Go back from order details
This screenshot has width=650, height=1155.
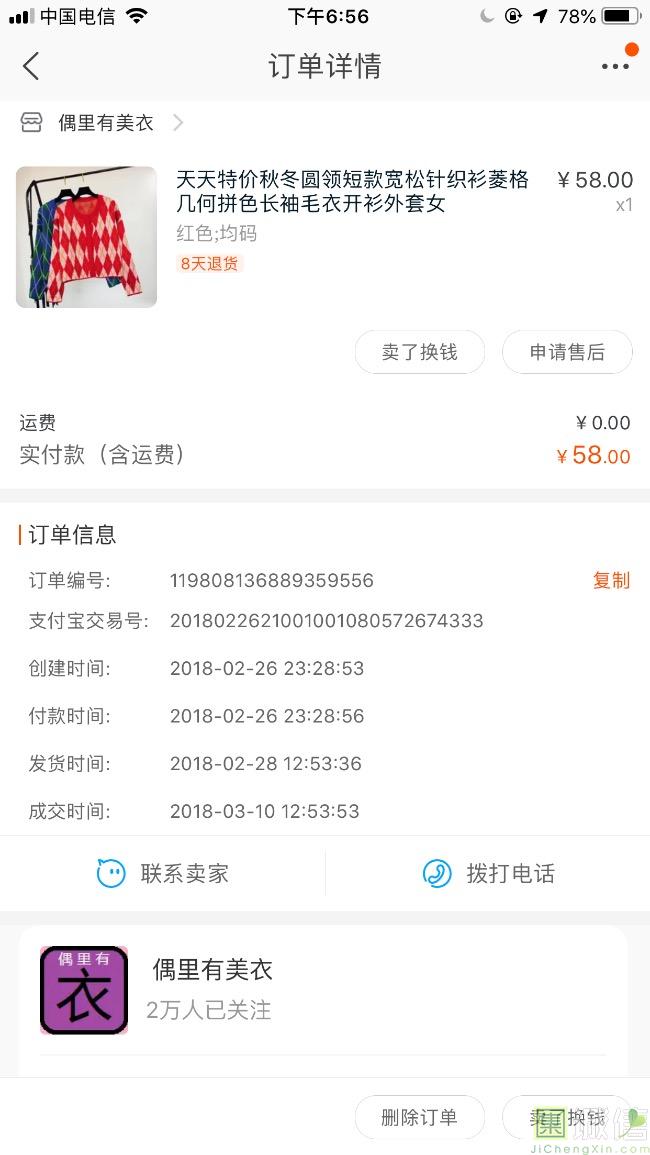click(x=31, y=66)
